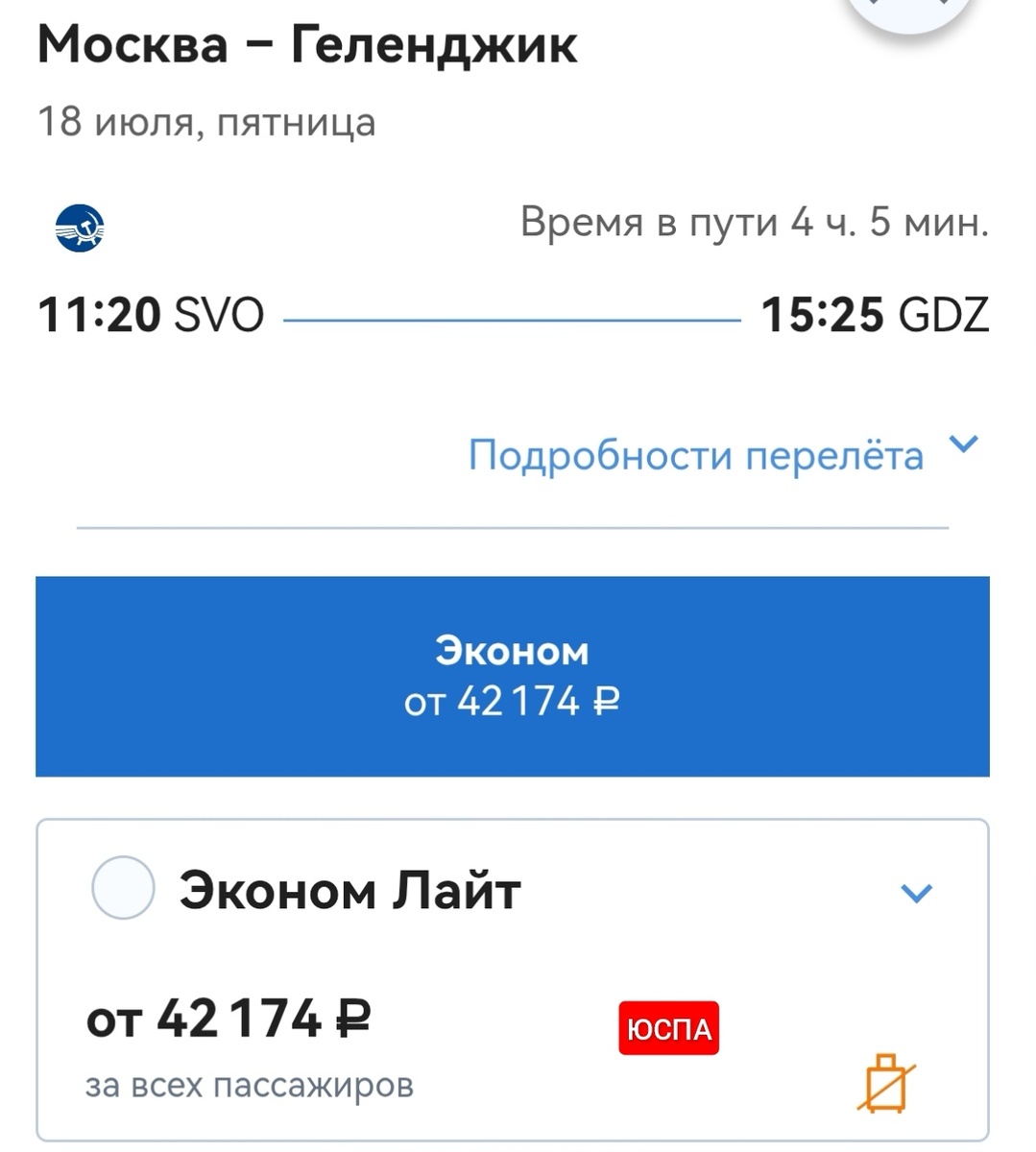Image resolution: width=1036 pixels, height=1152 pixels.
Task: Select the Эконом fare class tab
Action: pyautogui.click(x=512, y=677)
